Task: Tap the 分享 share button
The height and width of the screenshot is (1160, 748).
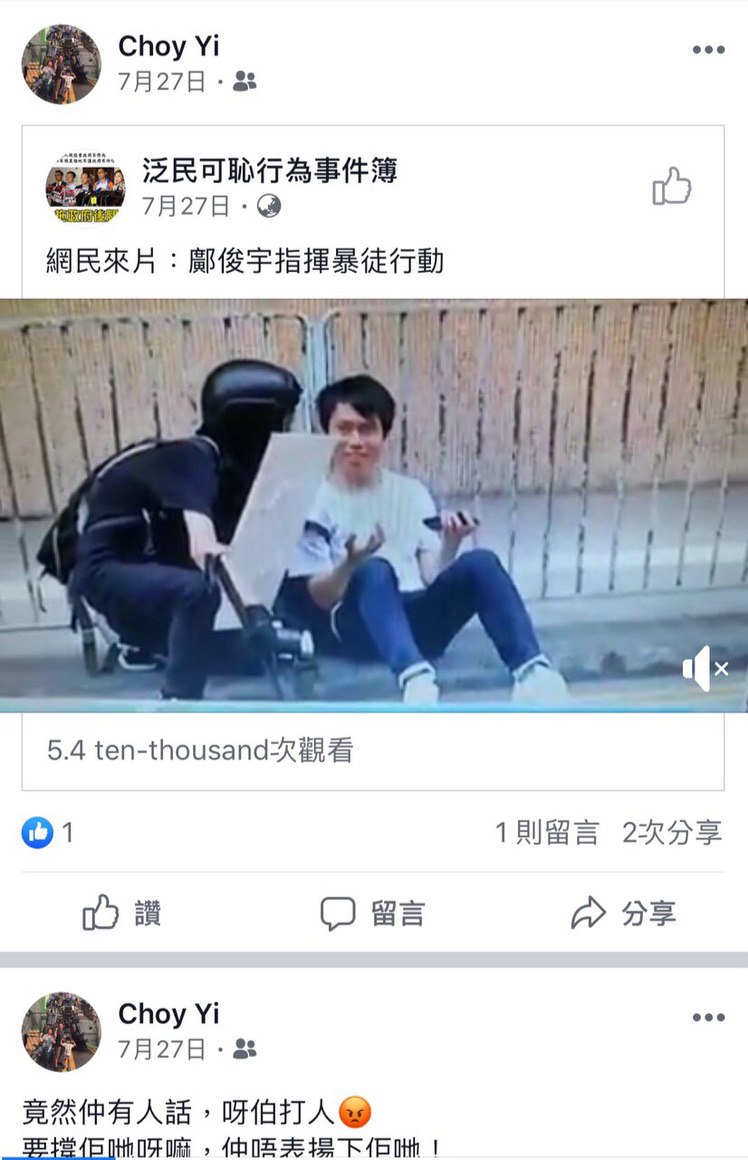Action: pyautogui.click(x=623, y=912)
